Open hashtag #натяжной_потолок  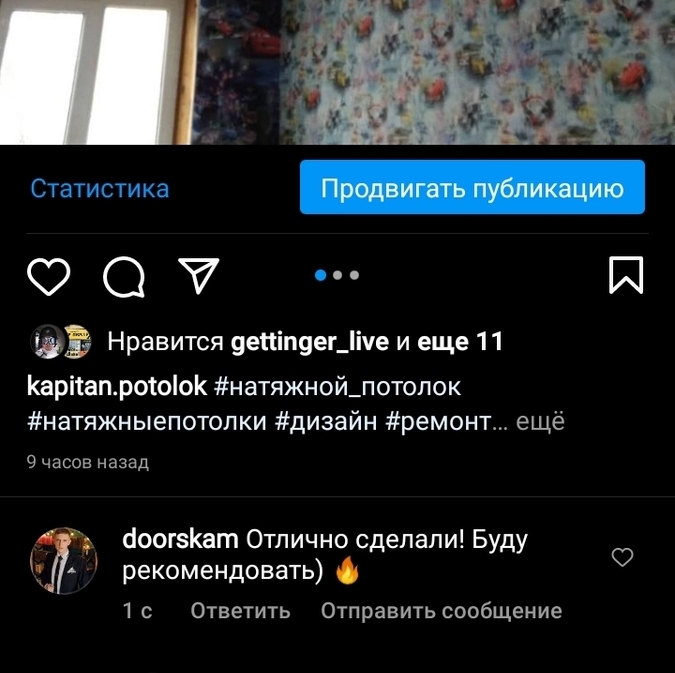[338, 385]
